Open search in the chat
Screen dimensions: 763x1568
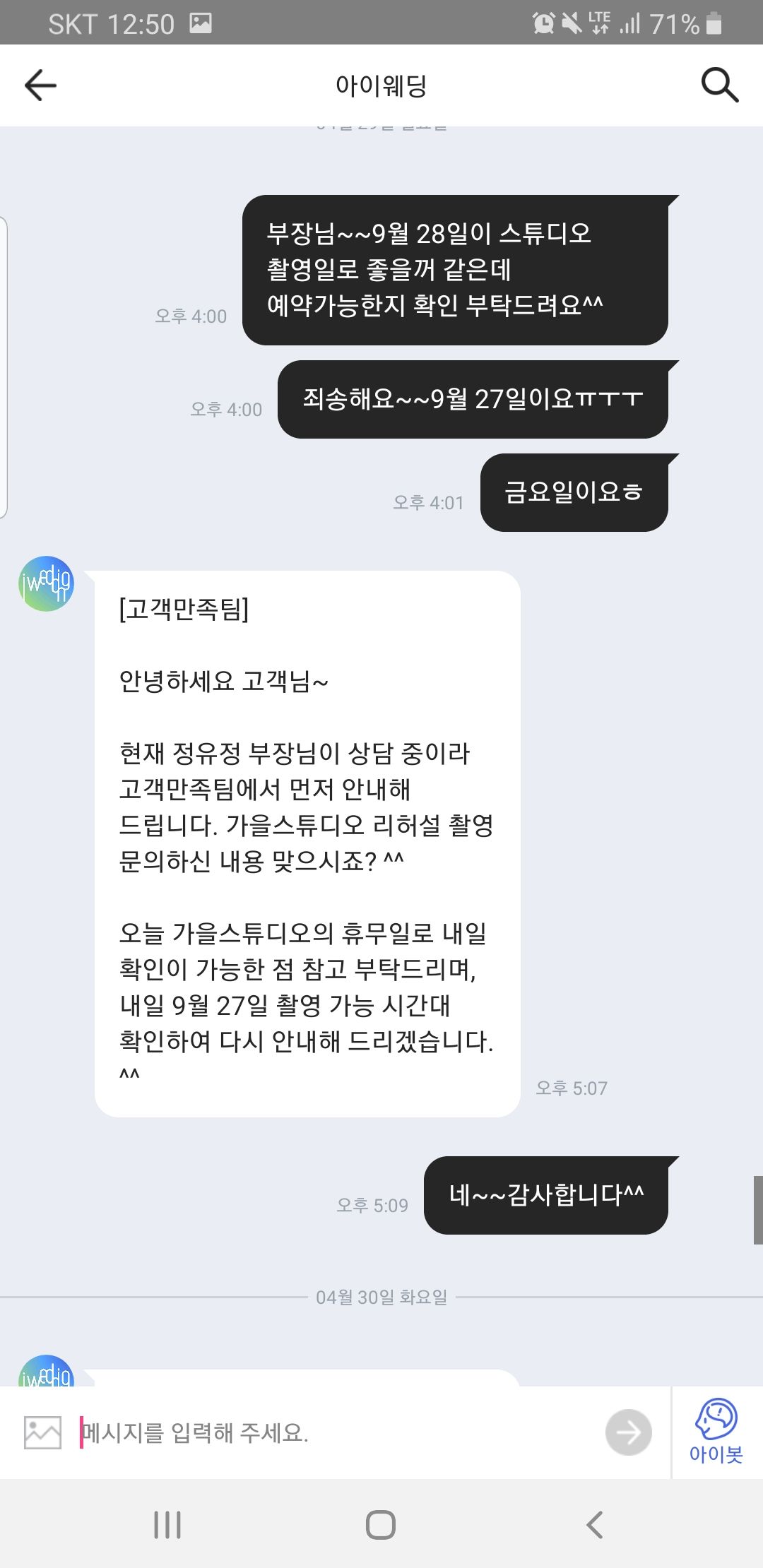[719, 85]
